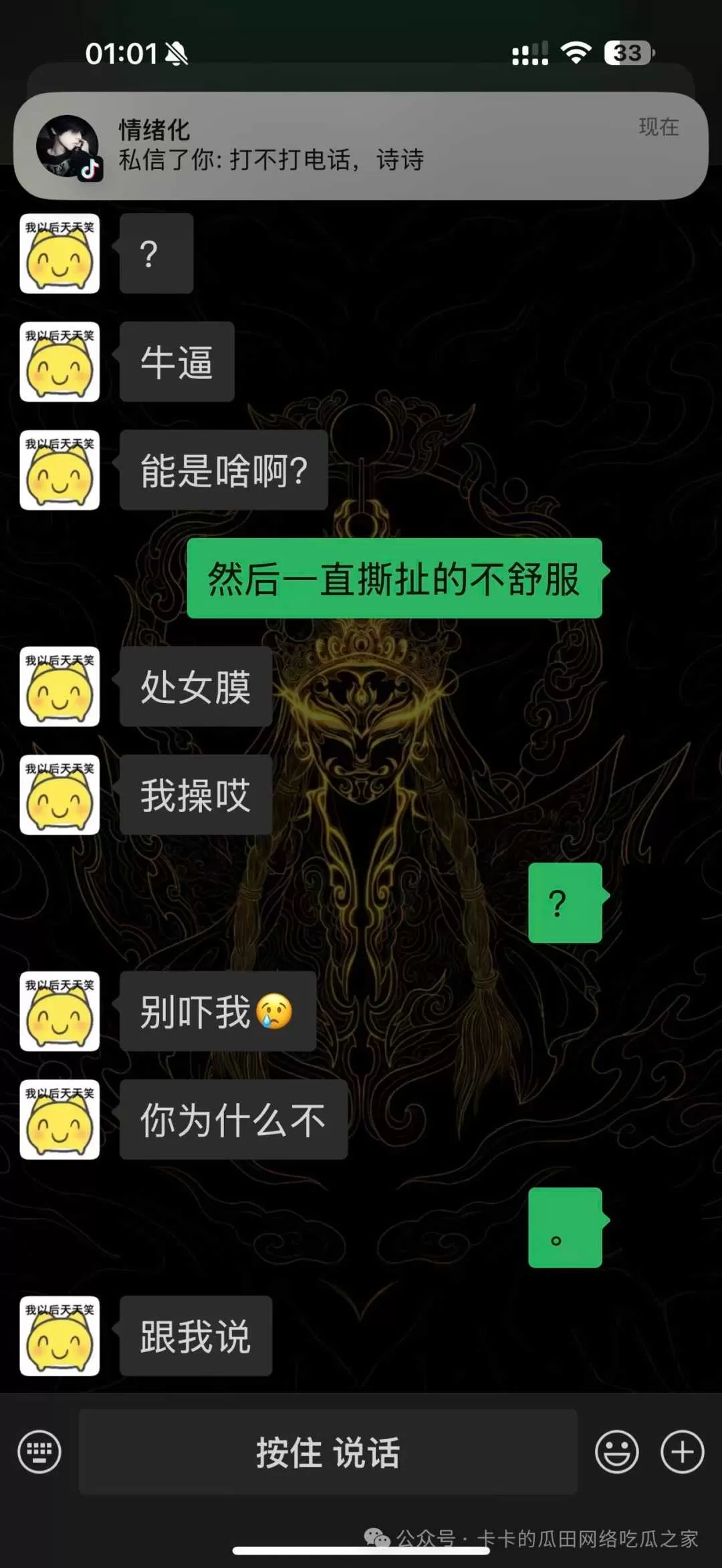The width and height of the screenshot is (722, 1568).
Task: Tap the green question mark bubble
Action: tap(565, 904)
